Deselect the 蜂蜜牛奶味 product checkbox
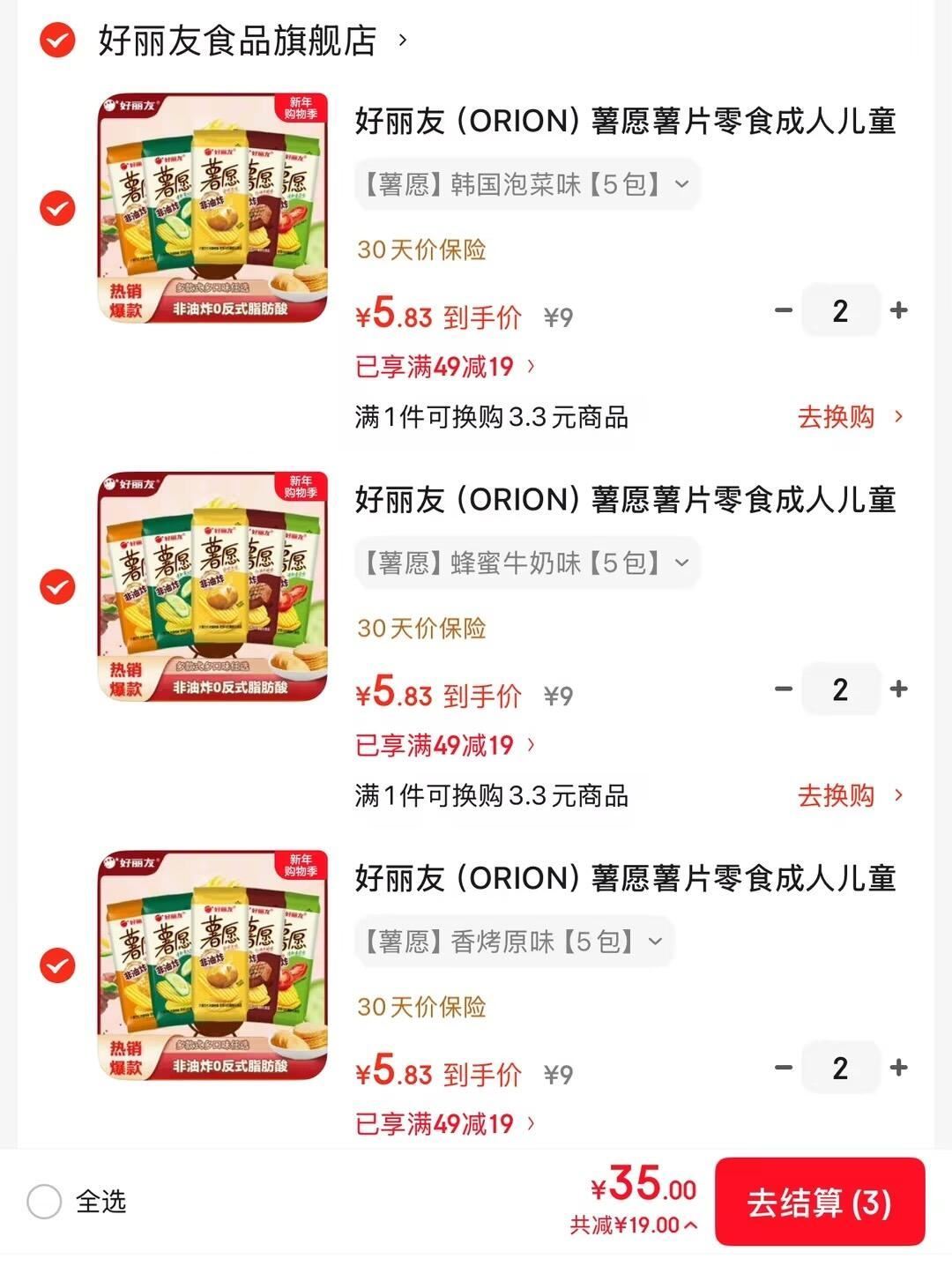Viewport: 952px width, 1274px height. pyautogui.click(x=56, y=585)
